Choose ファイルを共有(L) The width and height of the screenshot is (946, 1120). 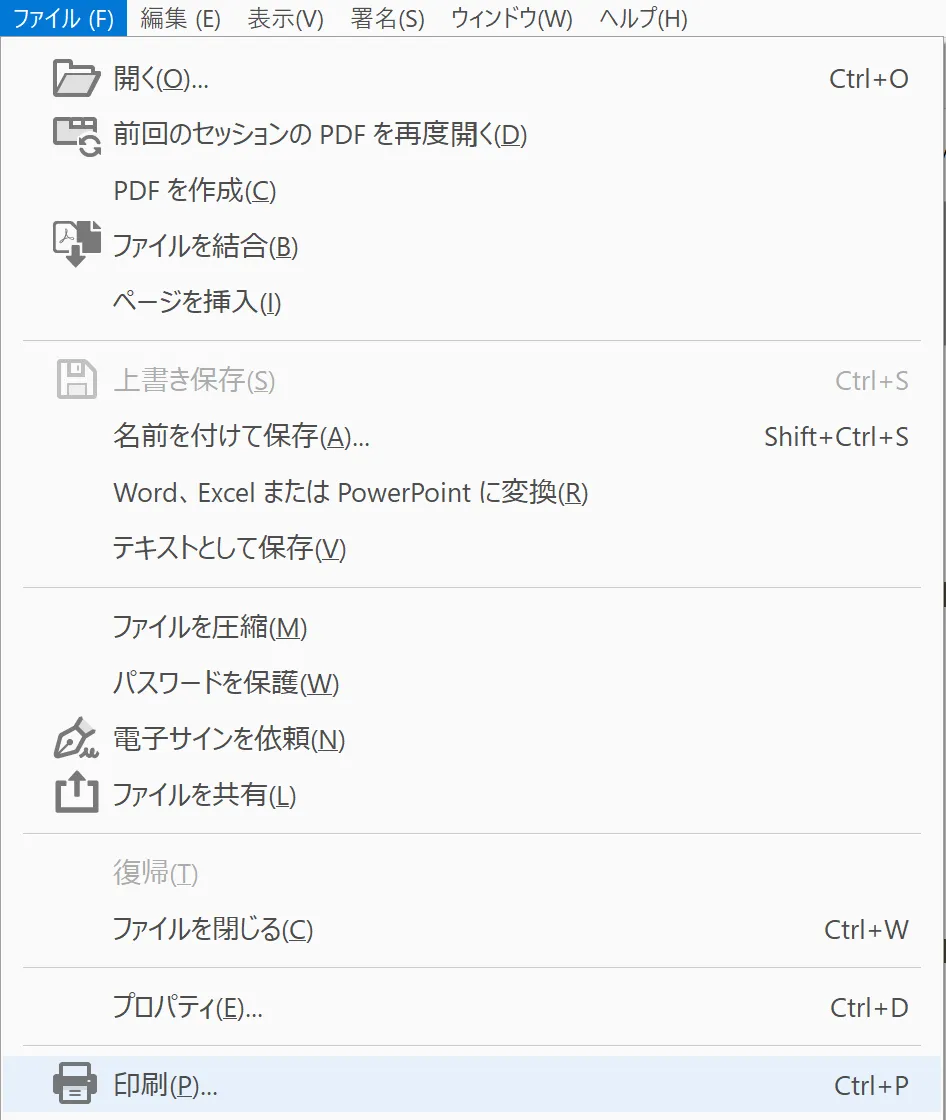472,794
